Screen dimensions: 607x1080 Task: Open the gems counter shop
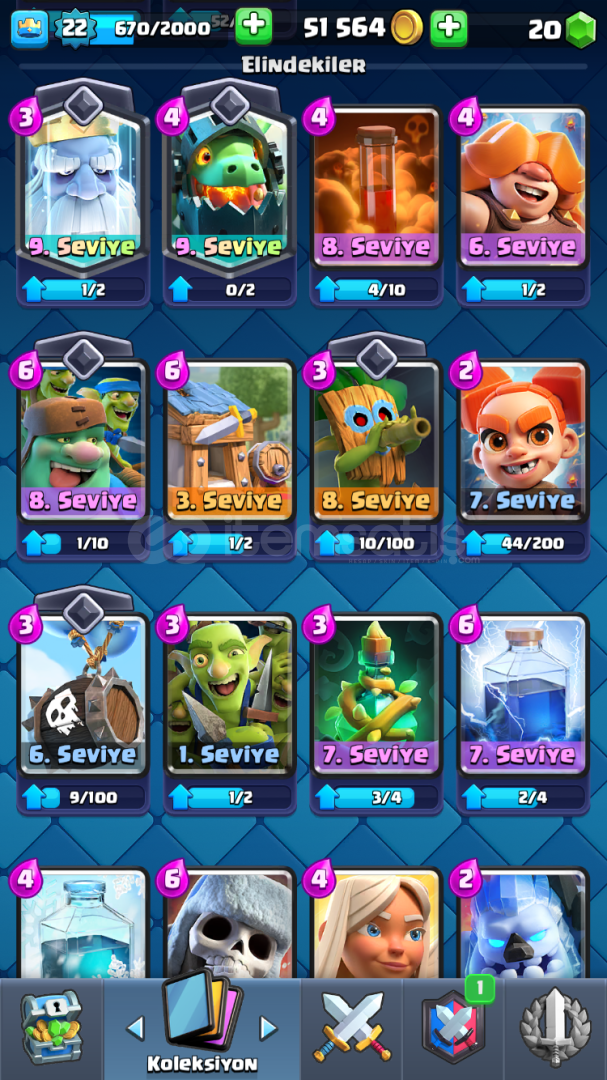[562, 30]
